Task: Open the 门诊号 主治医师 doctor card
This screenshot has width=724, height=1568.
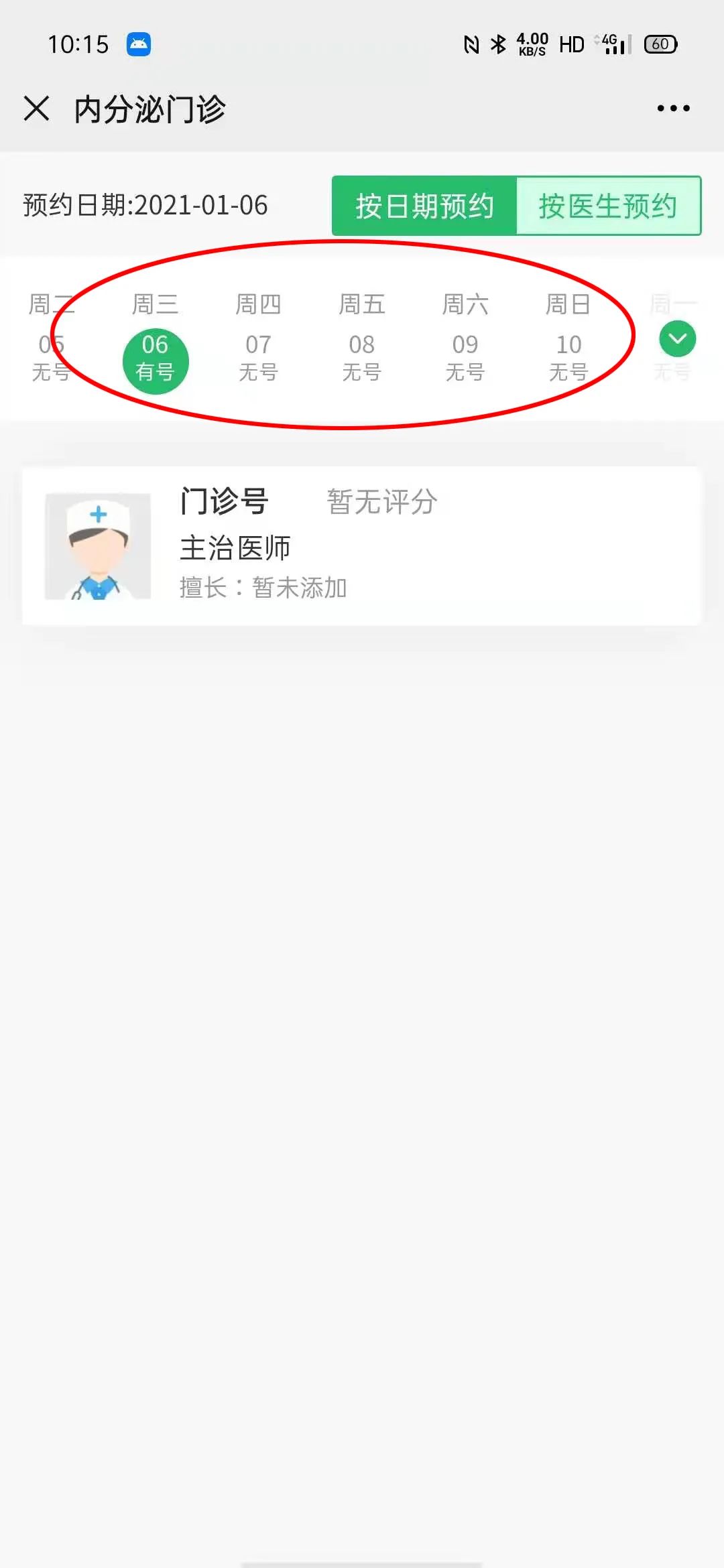Action: point(362,546)
